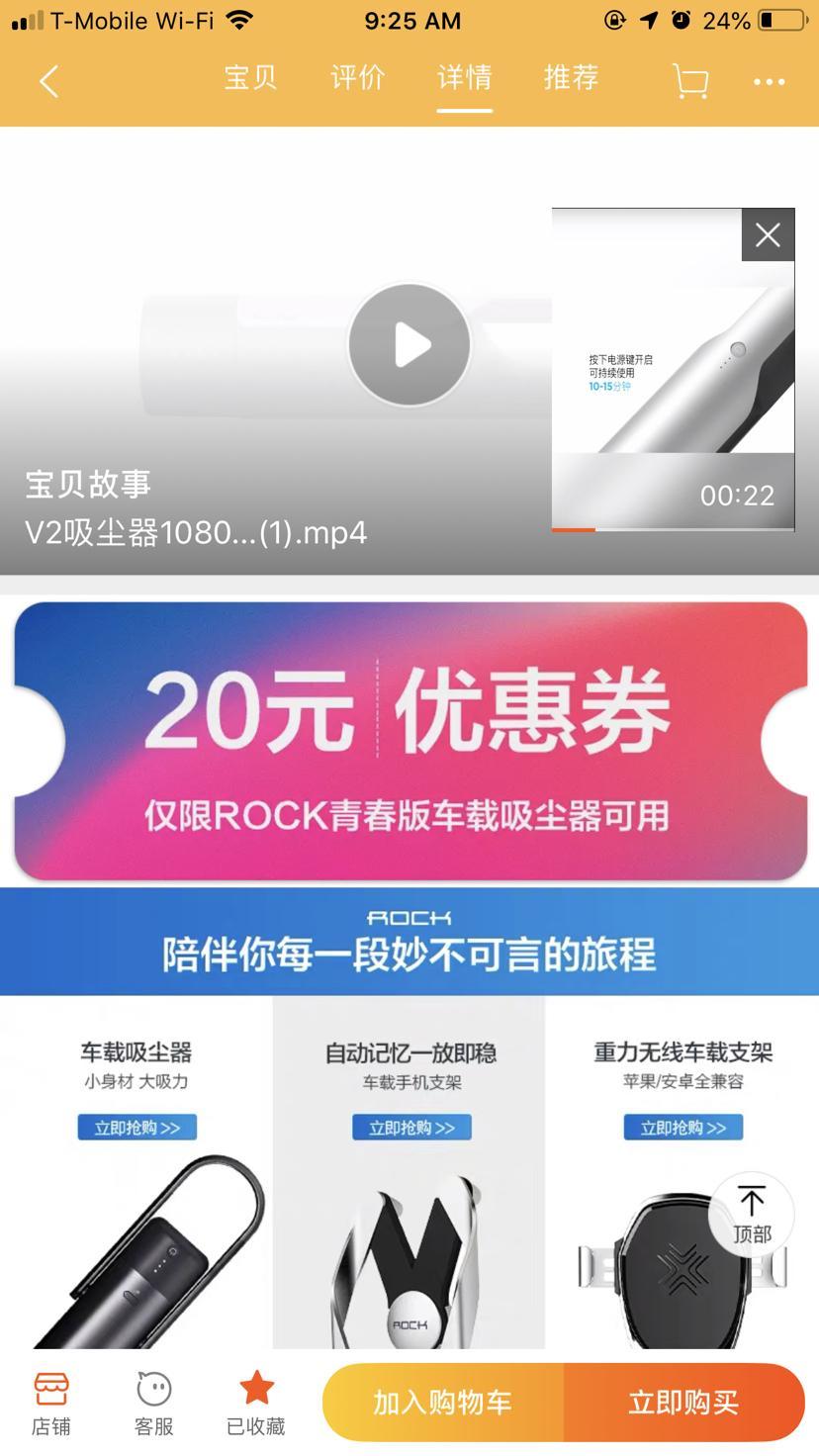Close the floating video preview
This screenshot has height=1456, width=819.
768,235
